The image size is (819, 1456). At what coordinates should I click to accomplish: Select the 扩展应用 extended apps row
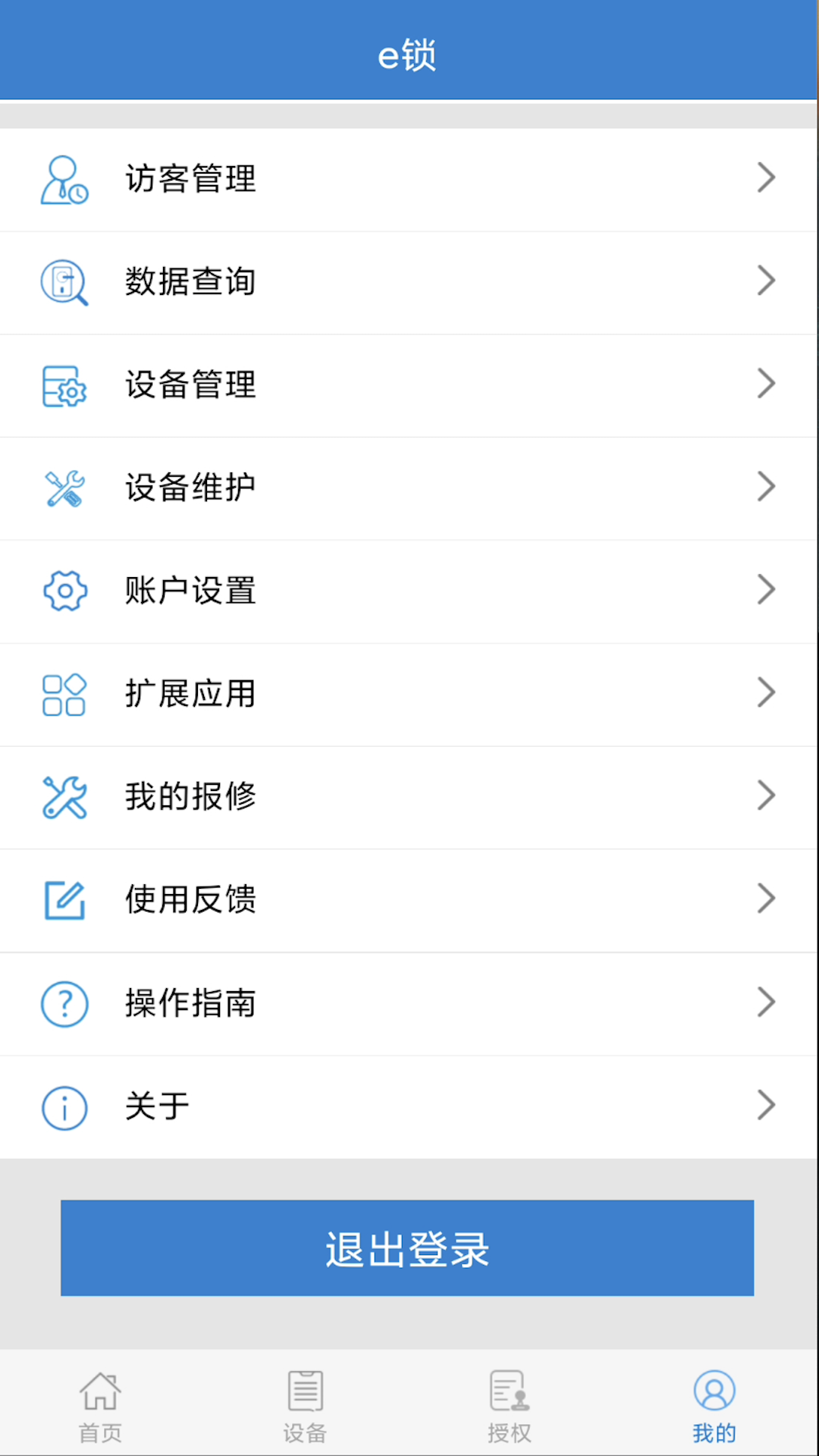click(409, 694)
